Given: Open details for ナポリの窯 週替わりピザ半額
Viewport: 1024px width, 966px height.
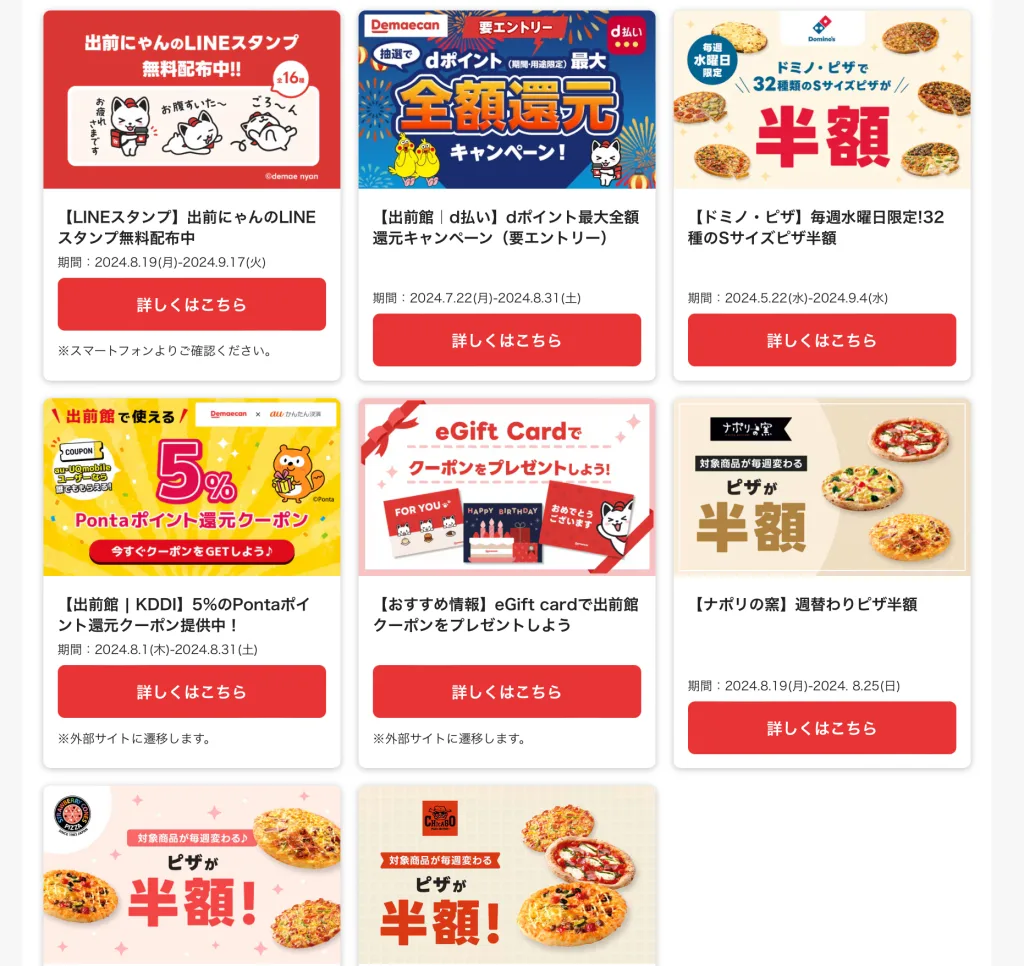Looking at the screenshot, I should point(821,727).
